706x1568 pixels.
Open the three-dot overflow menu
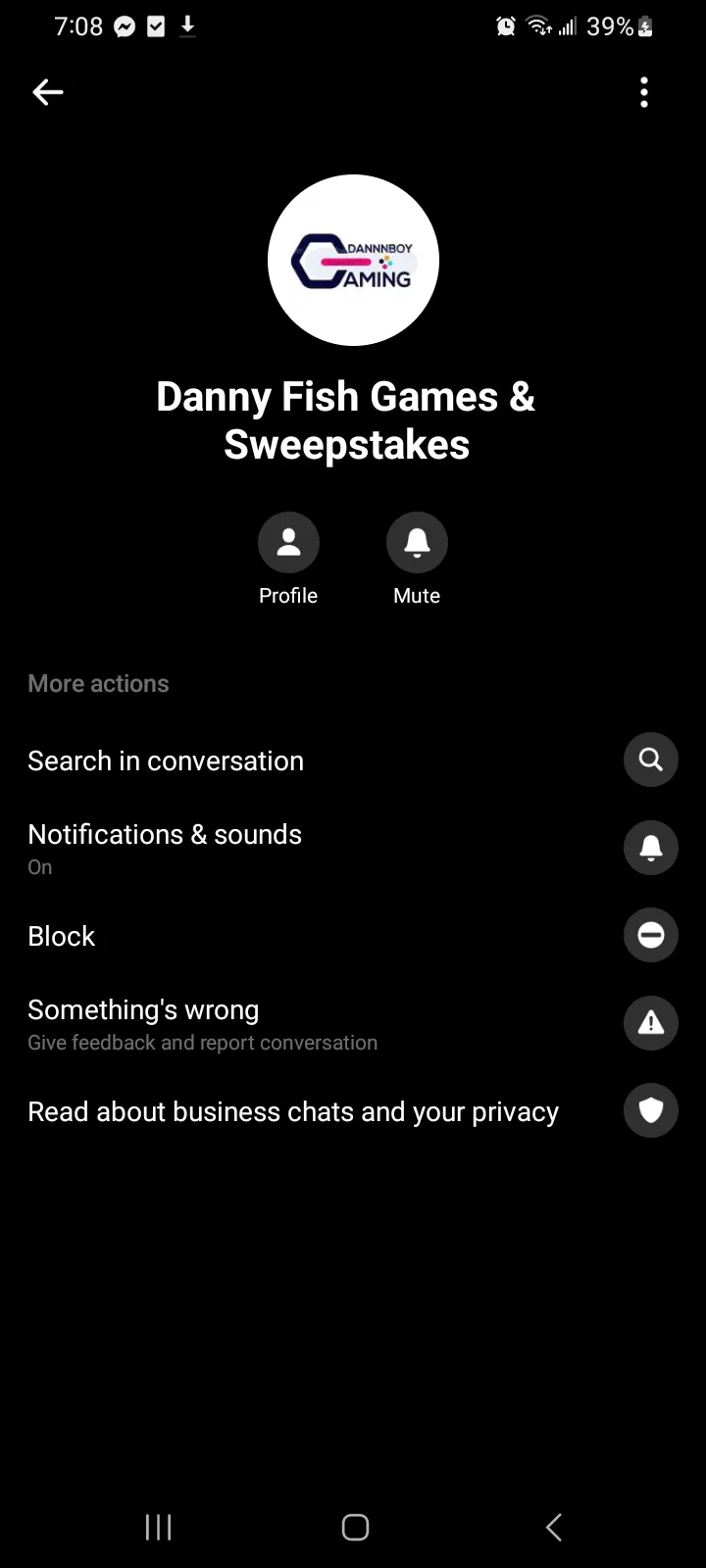pyautogui.click(x=644, y=92)
